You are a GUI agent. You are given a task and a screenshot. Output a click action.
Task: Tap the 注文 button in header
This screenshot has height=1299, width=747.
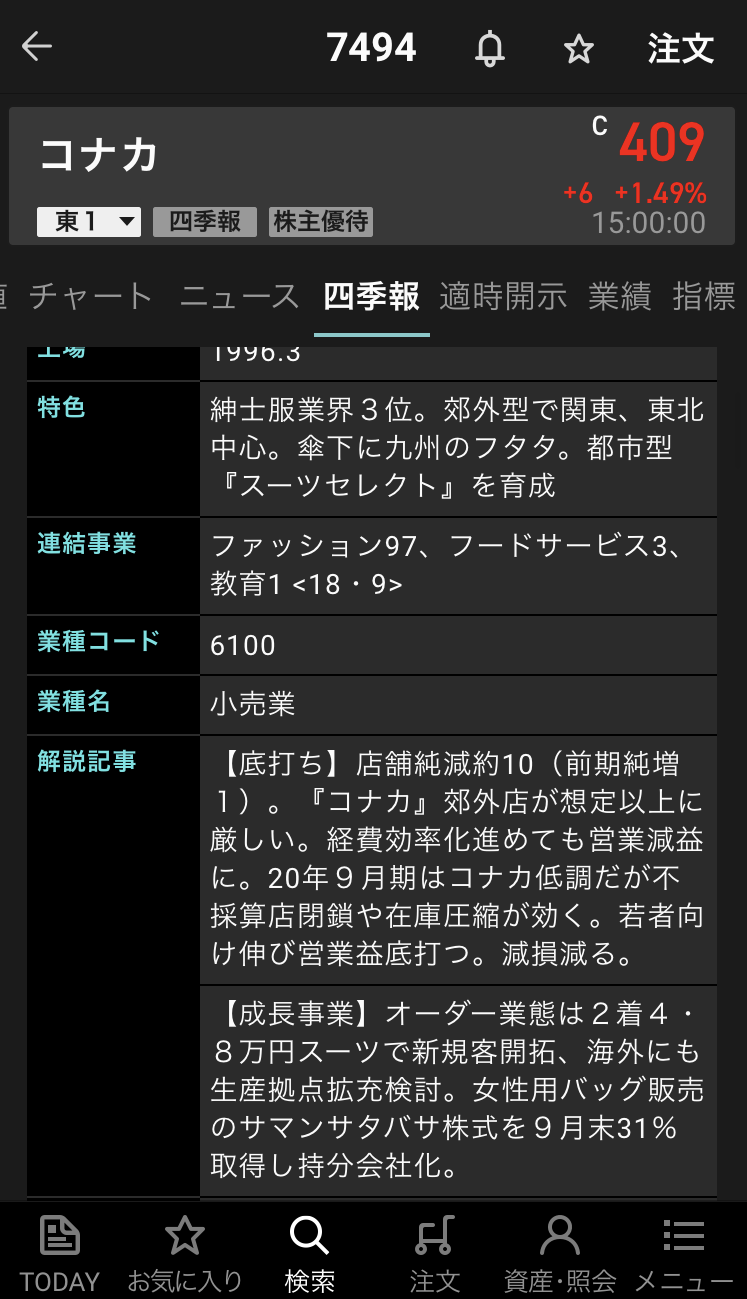680,48
